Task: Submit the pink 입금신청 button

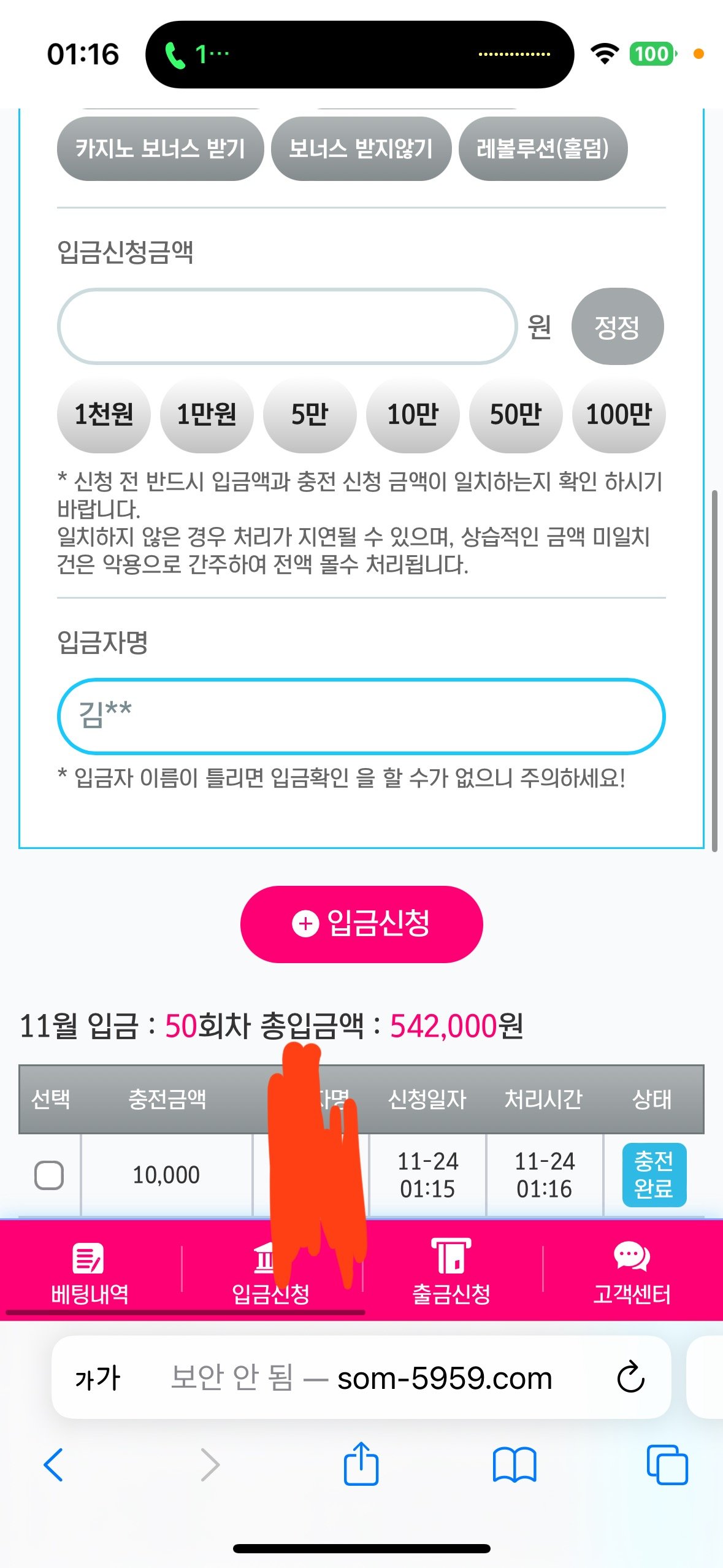Action: click(361, 924)
